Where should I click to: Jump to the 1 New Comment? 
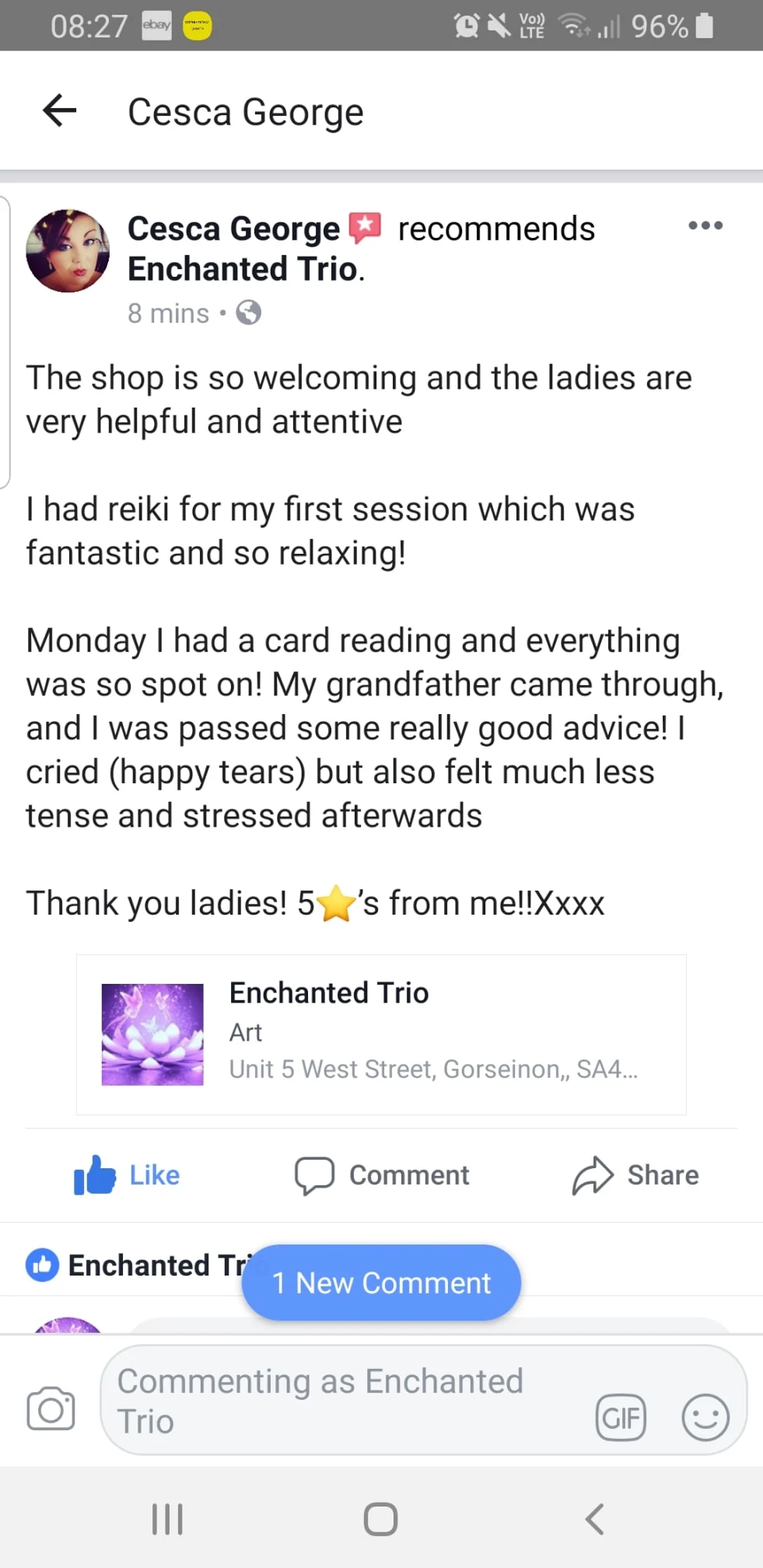pos(381,1283)
